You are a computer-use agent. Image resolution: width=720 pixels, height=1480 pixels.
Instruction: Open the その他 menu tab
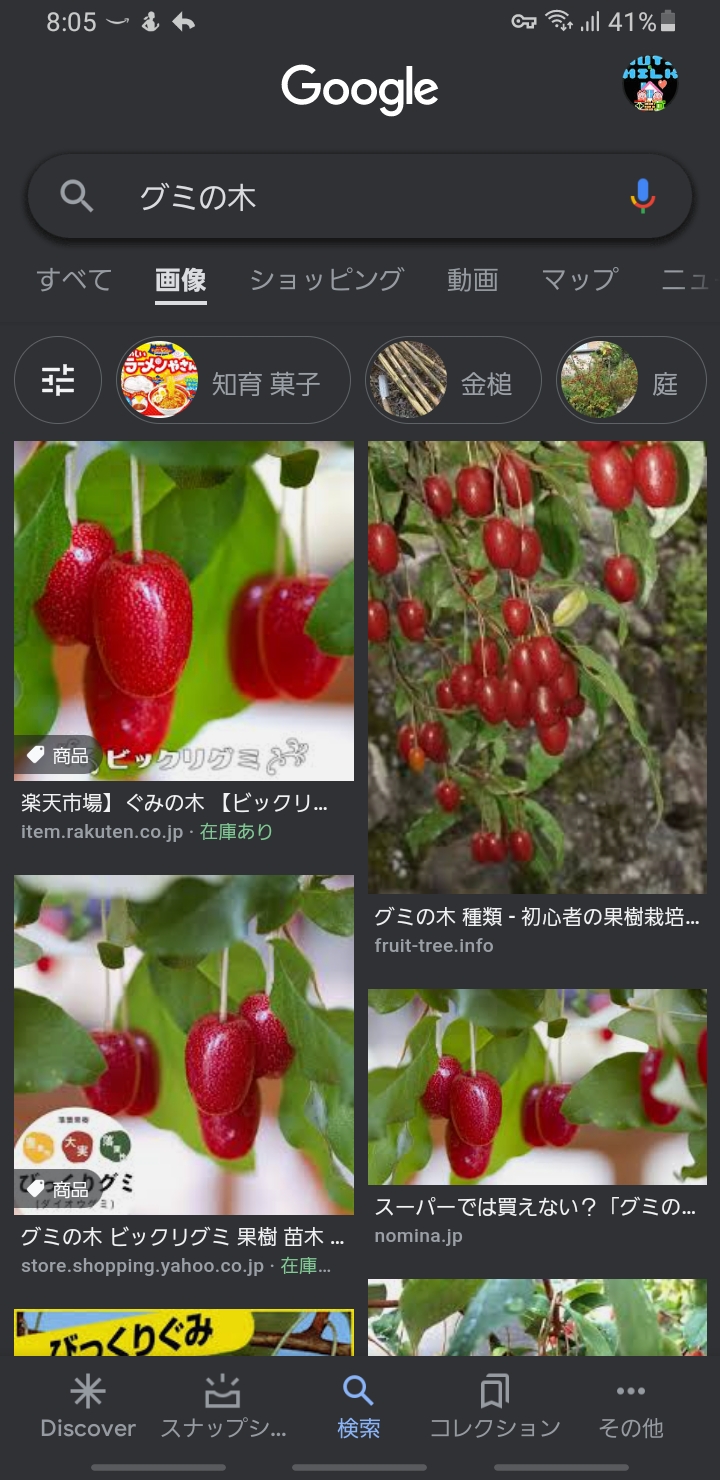click(630, 1407)
